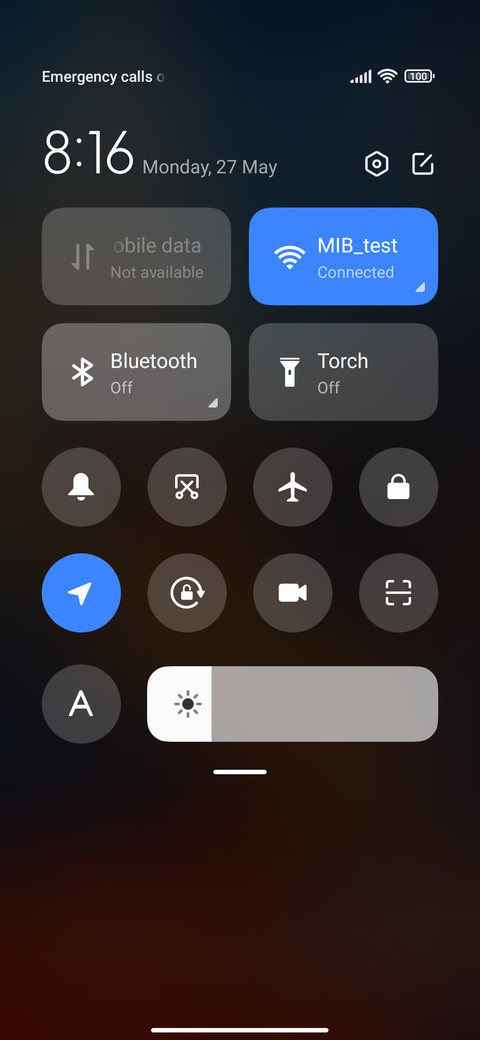Enable airplane mode
The image size is (480, 1040).
[x=293, y=487]
